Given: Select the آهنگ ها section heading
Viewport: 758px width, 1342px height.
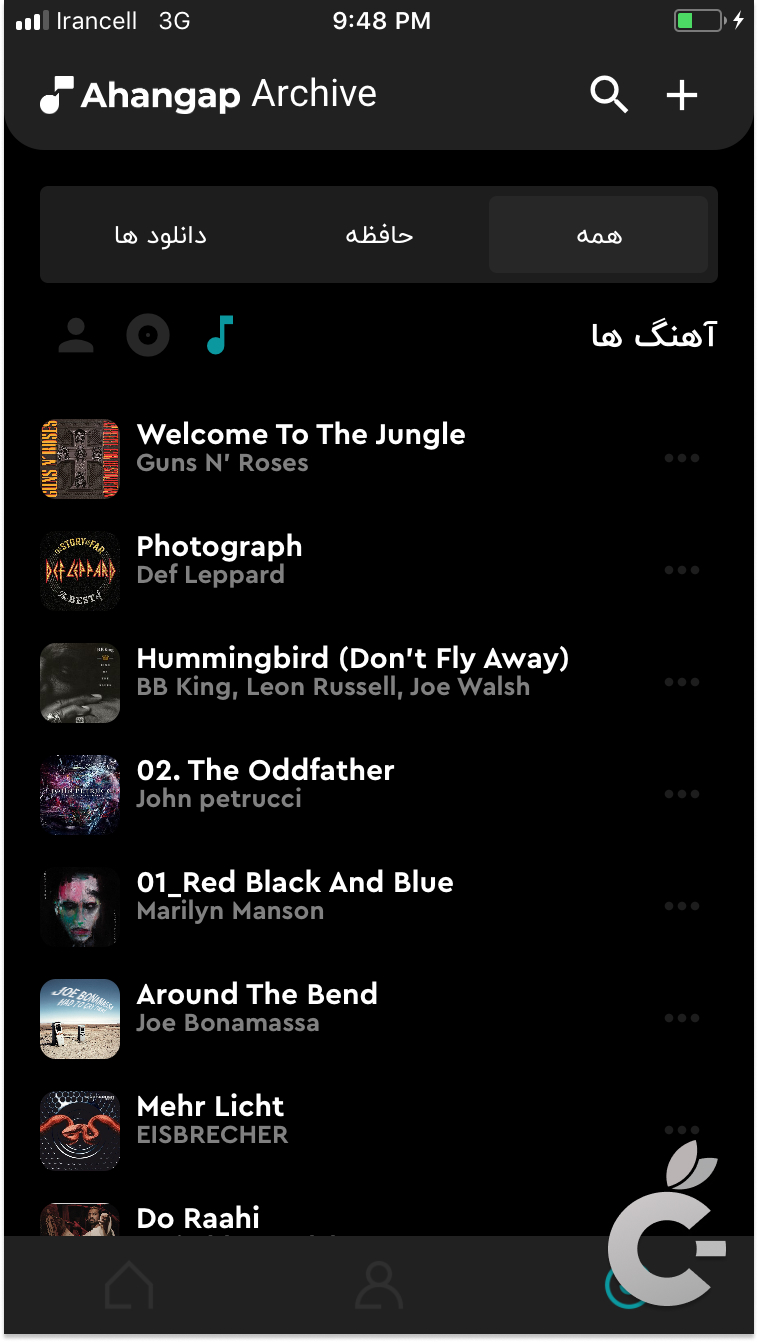Looking at the screenshot, I should coord(654,334).
